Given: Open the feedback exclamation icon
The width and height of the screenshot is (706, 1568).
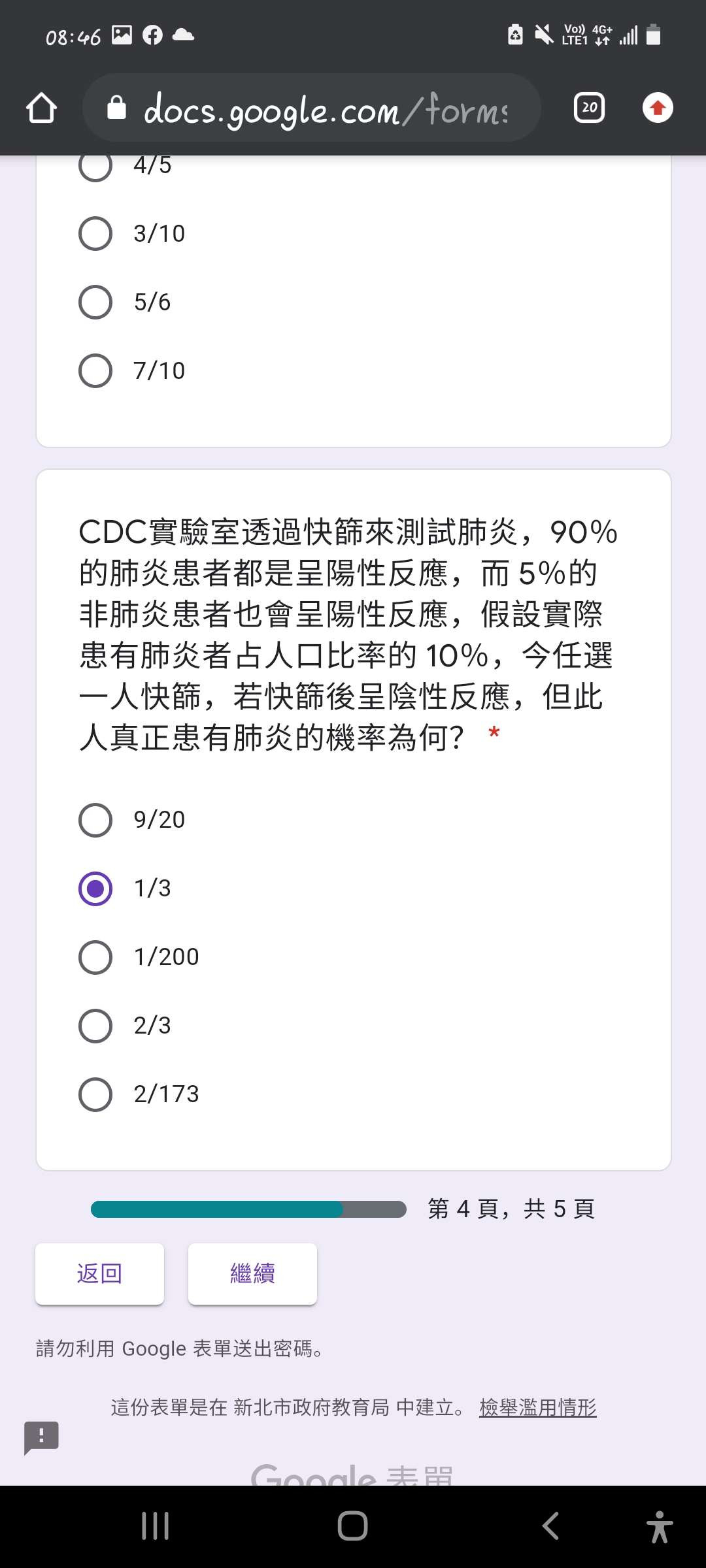Looking at the screenshot, I should [41, 1437].
